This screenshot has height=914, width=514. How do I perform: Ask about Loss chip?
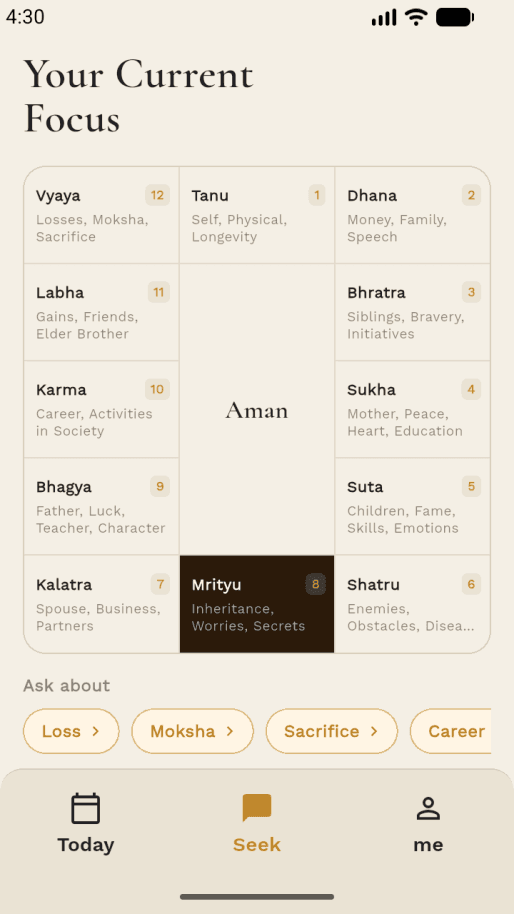71,731
